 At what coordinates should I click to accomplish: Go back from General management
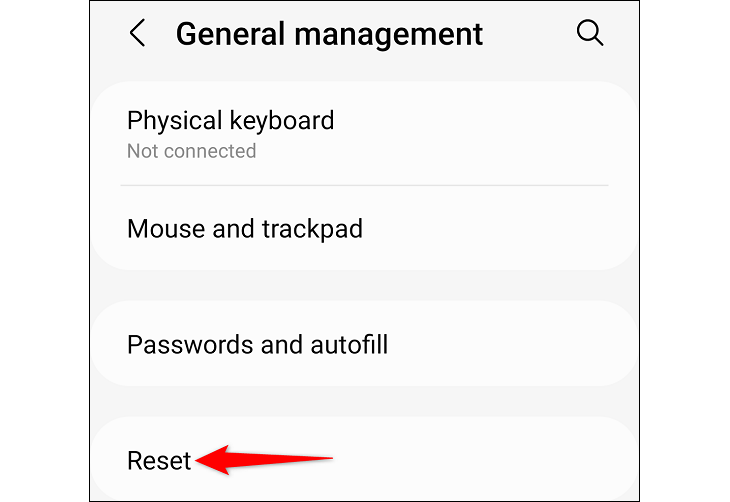tap(137, 34)
